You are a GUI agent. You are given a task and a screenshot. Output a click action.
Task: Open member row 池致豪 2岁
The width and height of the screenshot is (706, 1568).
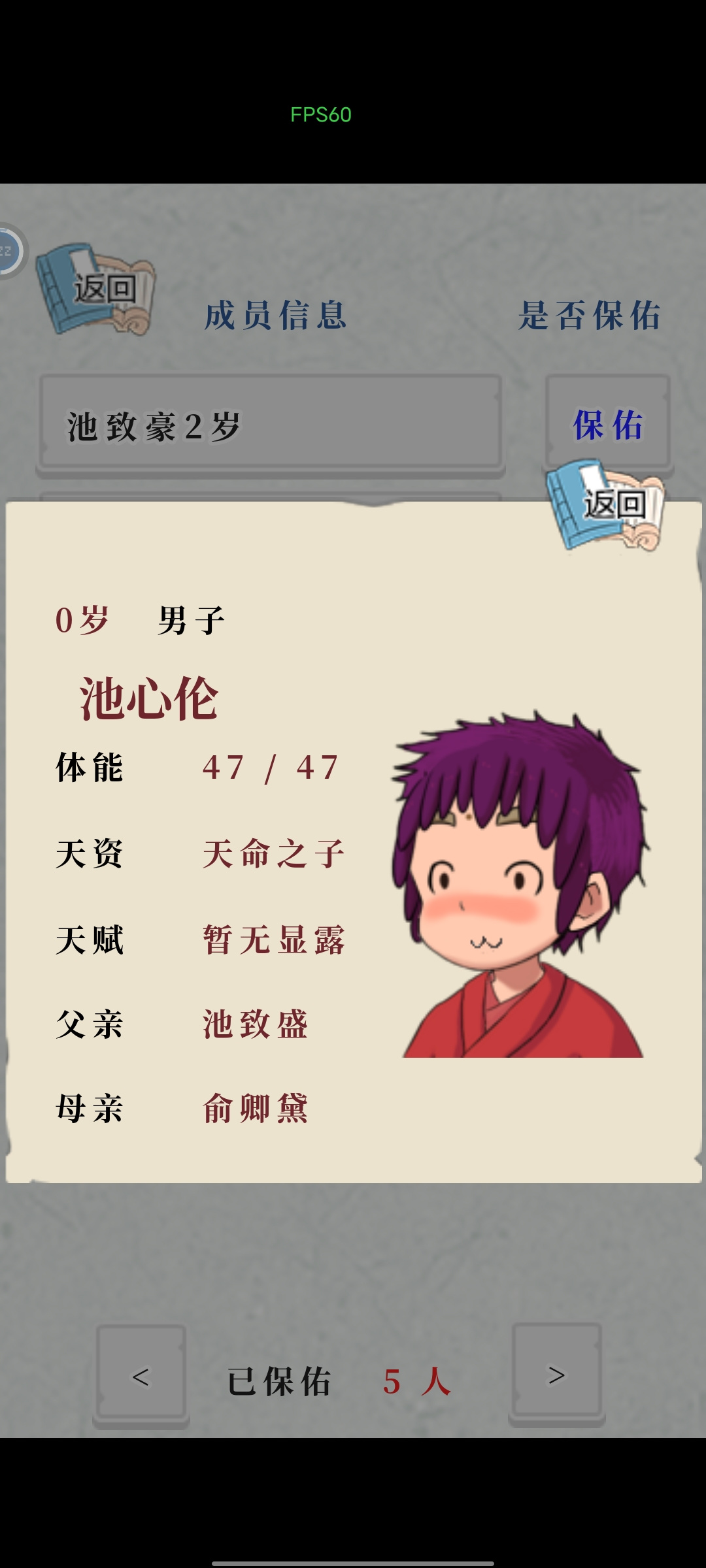pyautogui.click(x=271, y=425)
